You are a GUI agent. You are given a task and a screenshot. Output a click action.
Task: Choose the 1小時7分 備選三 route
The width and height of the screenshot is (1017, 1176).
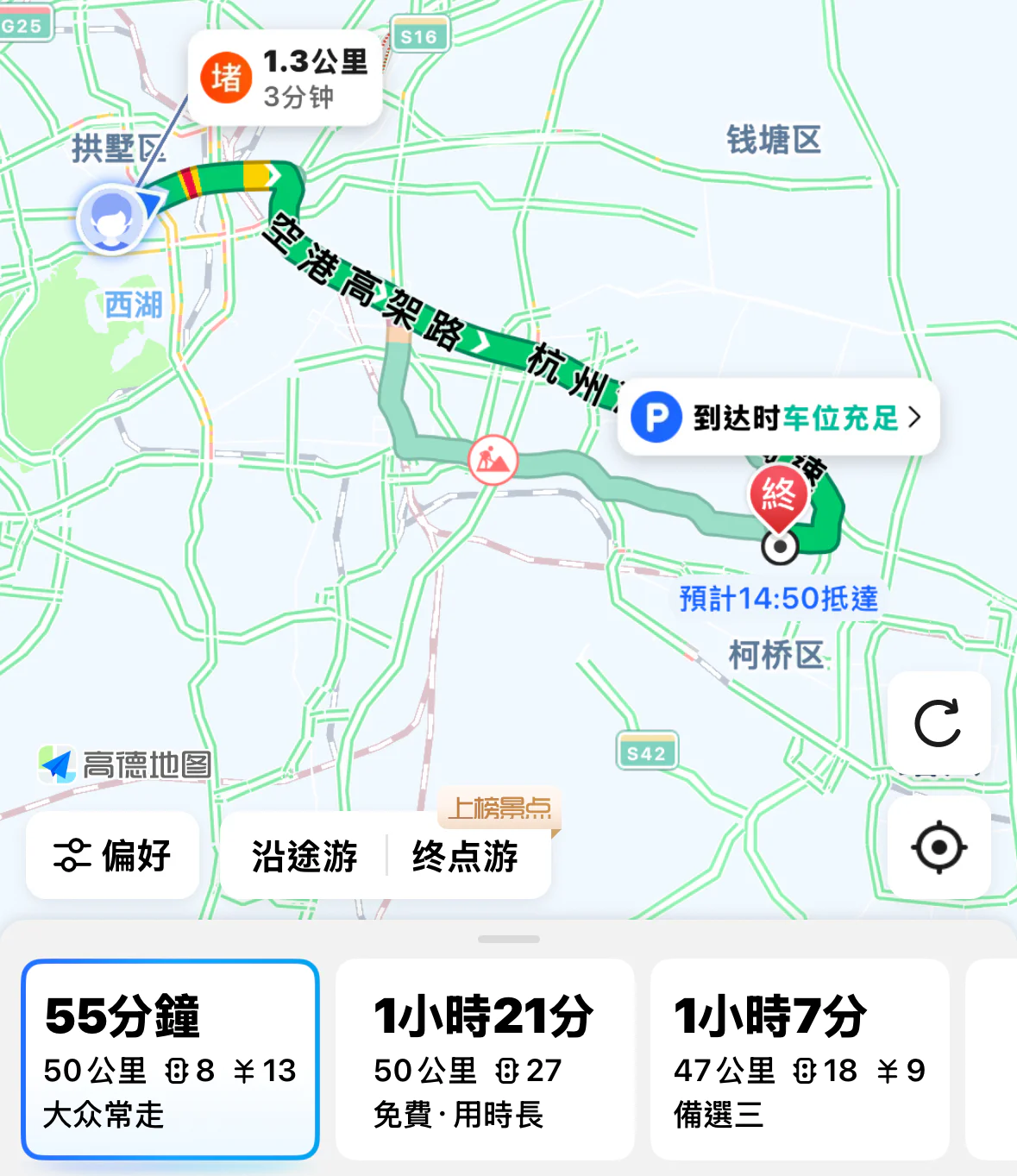coord(799,1060)
